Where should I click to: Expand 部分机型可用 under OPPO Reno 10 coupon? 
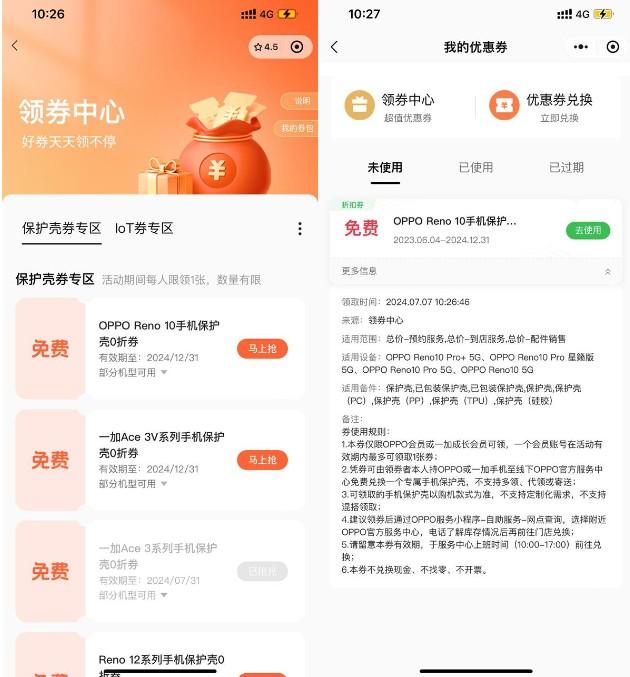click(x=133, y=372)
